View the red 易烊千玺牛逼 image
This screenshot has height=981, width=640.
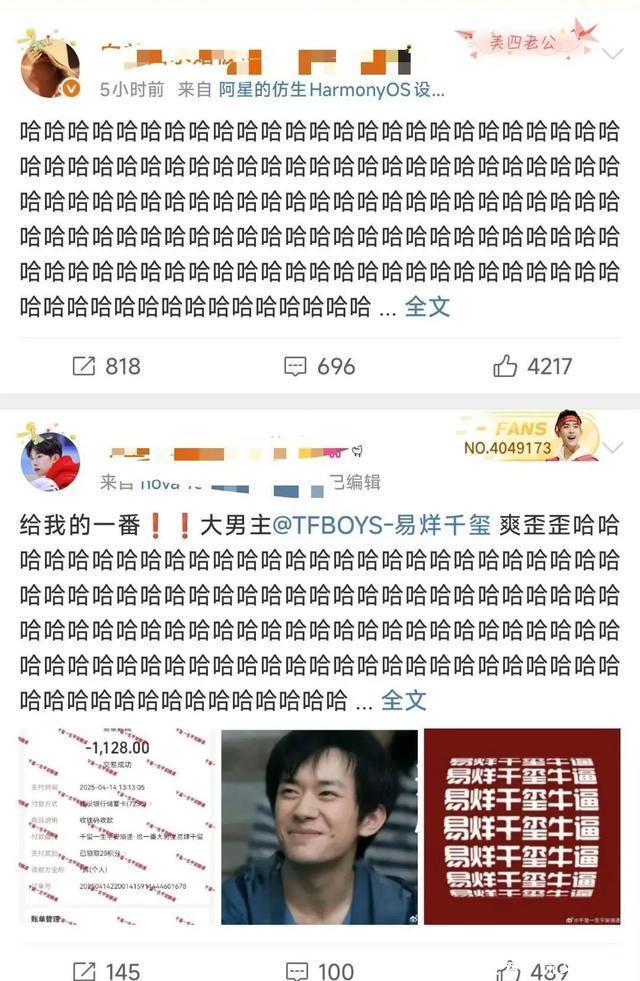click(x=522, y=826)
